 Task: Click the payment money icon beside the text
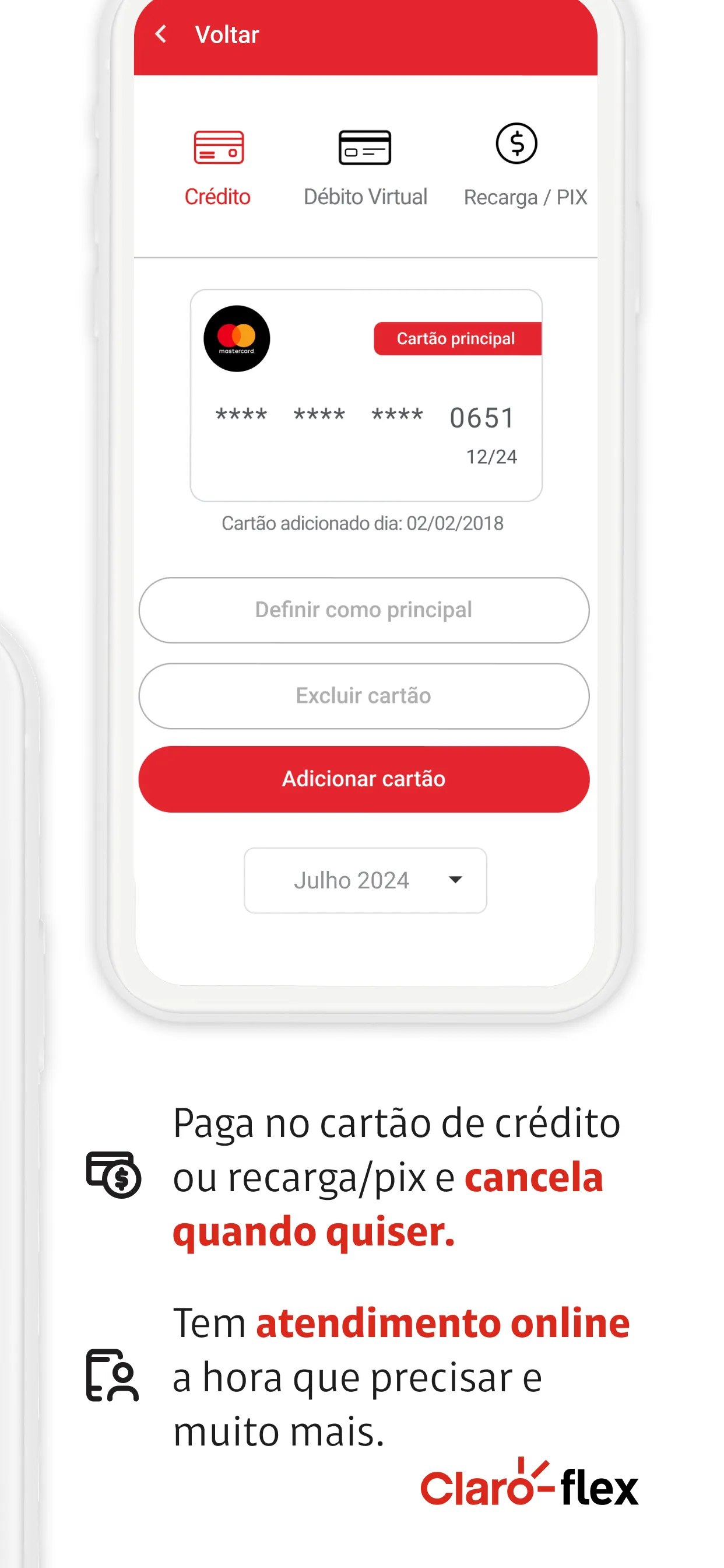(x=113, y=1176)
